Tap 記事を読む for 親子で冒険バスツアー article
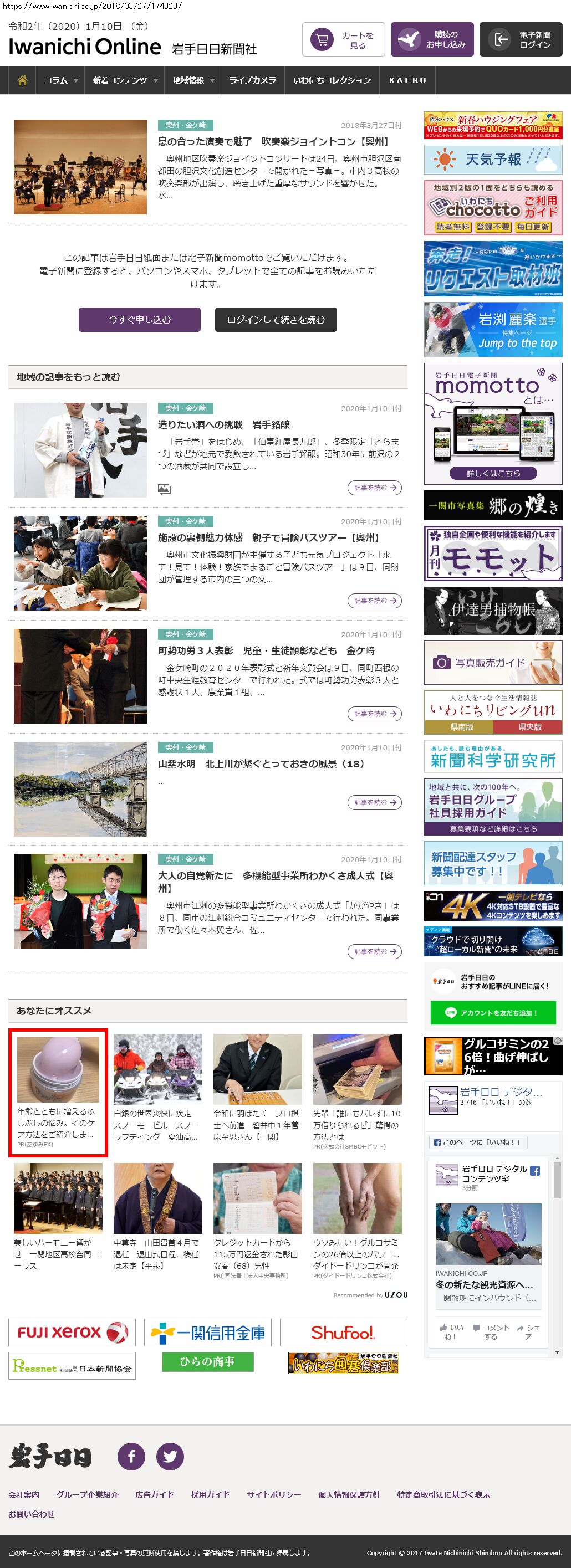The height and width of the screenshot is (1568, 571). (x=374, y=601)
